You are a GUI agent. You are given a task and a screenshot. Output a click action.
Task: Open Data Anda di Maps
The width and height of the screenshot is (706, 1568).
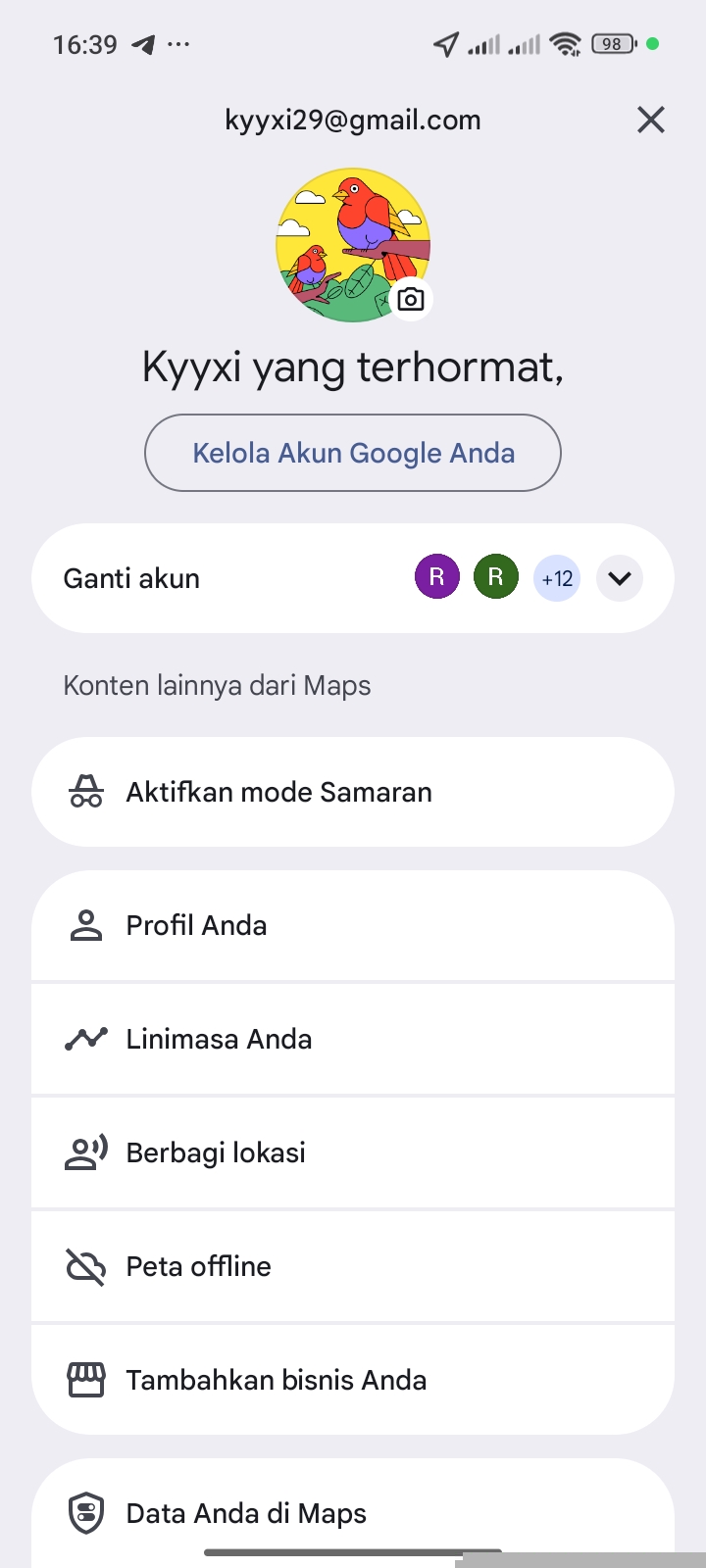click(353, 1513)
